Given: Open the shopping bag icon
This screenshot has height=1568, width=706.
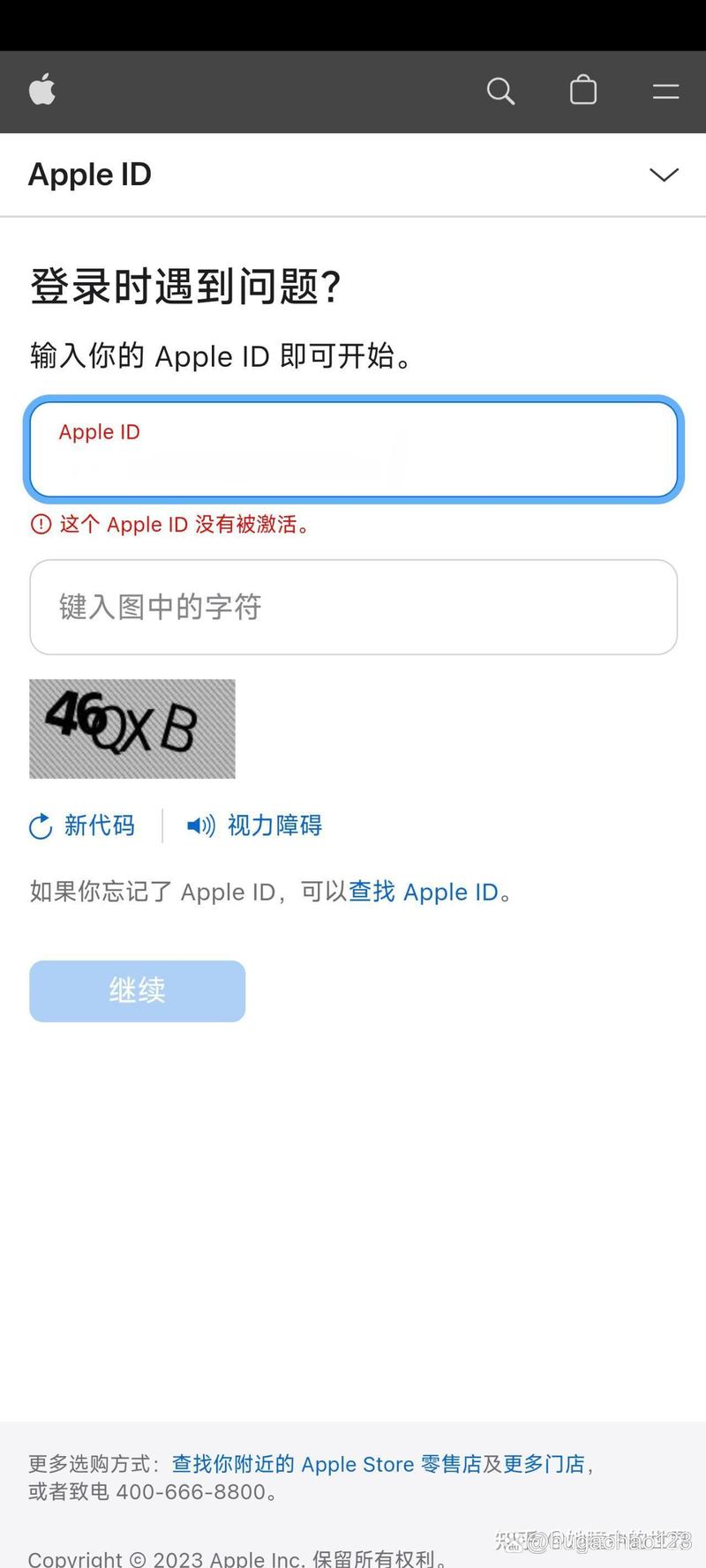Looking at the screenshot, I should pyautogui.click(x=582, y=91).
